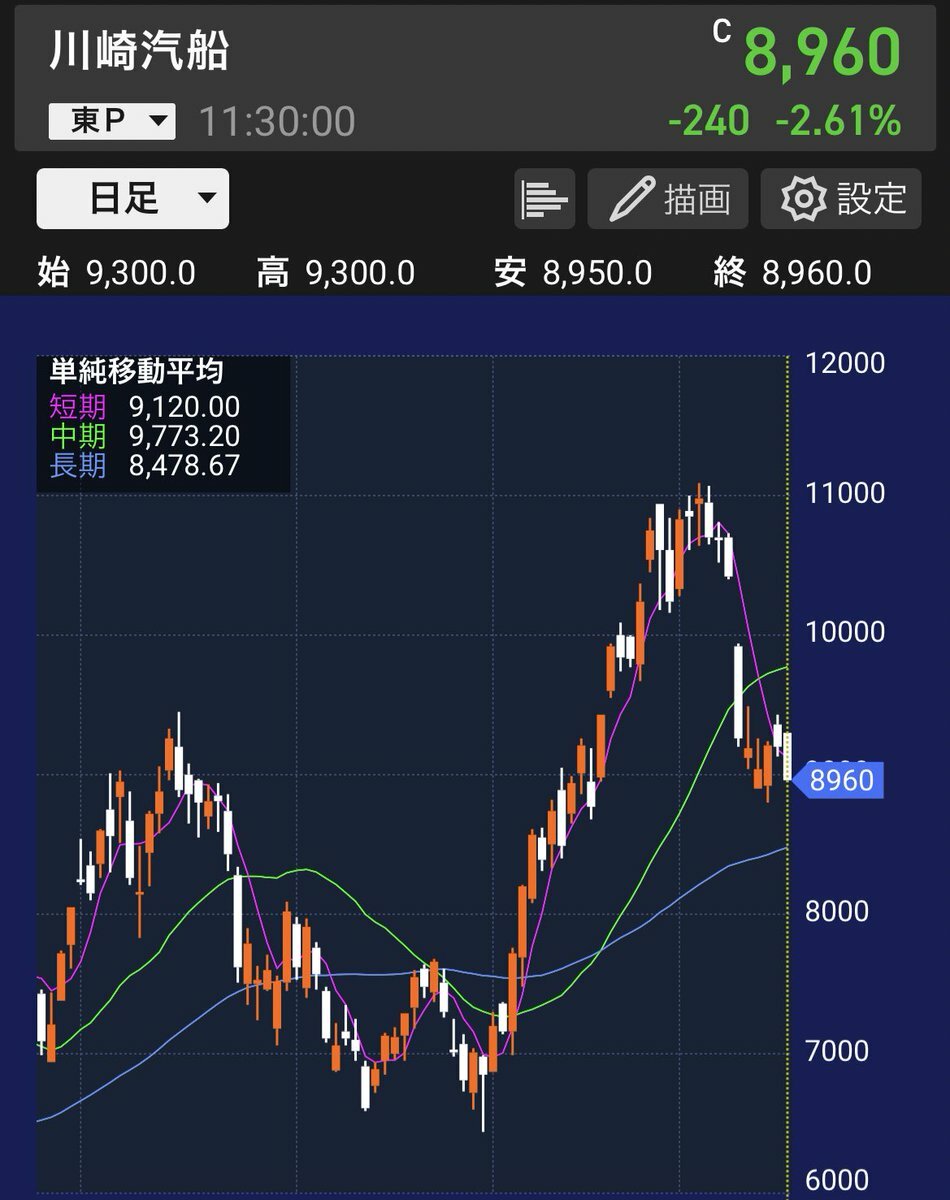The width and height of the screenshot is (950, 1200).
Task: Open the 描画 drawing tool
Action: coord(668,199)
